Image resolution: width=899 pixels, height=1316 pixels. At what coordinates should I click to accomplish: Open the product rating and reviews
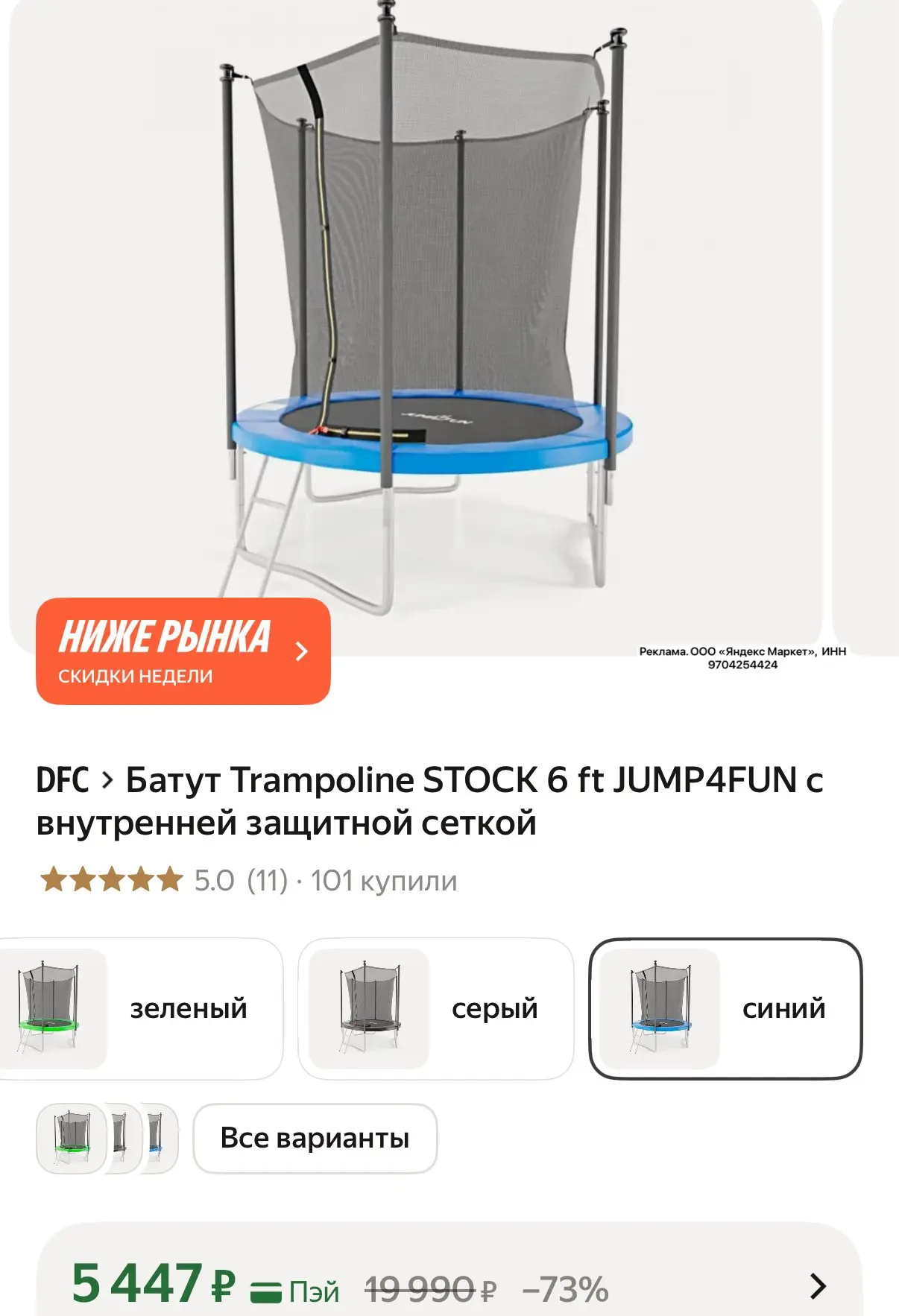pyautogui.click(x=248, y=880)
